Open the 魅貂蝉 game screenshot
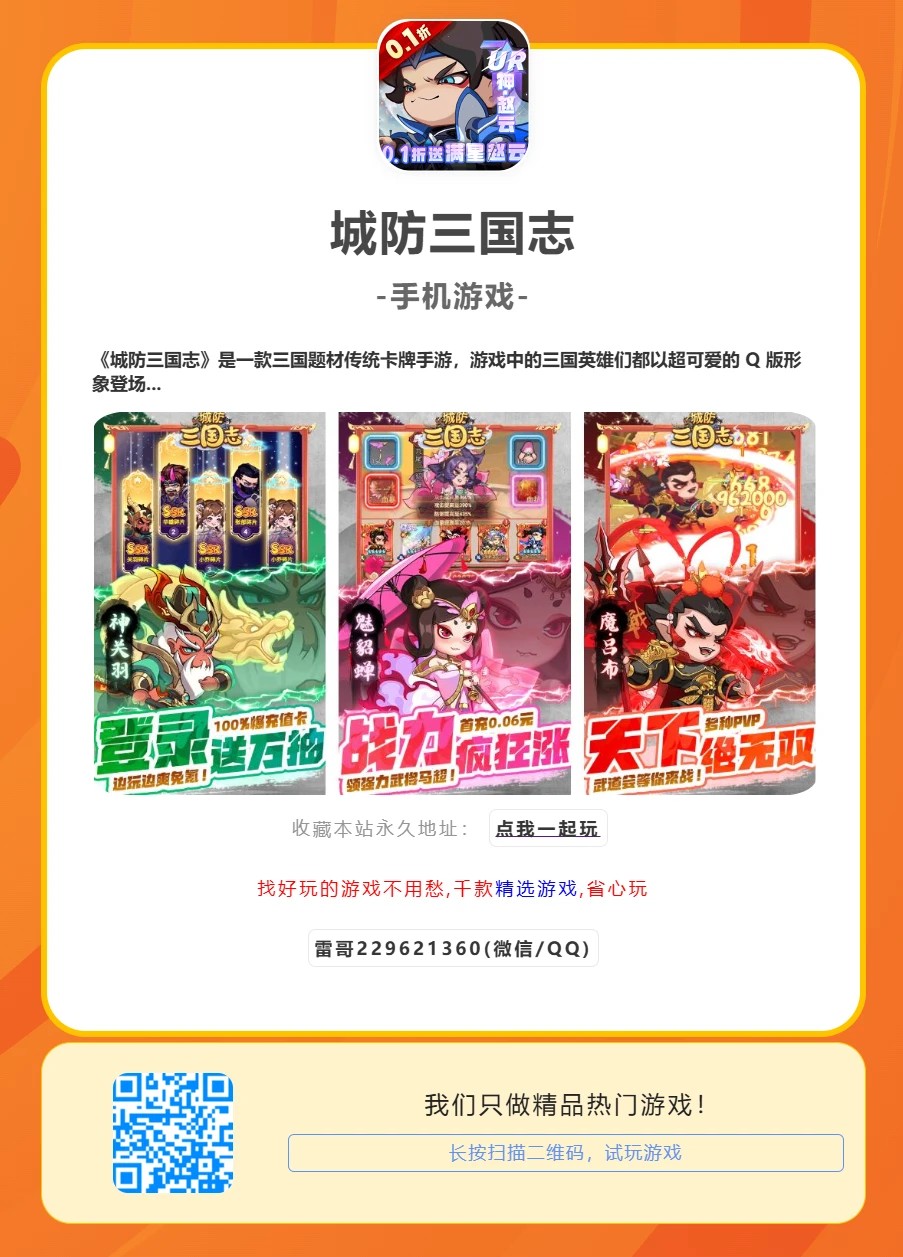This screenshot has height=1257, width=903. 454,603
